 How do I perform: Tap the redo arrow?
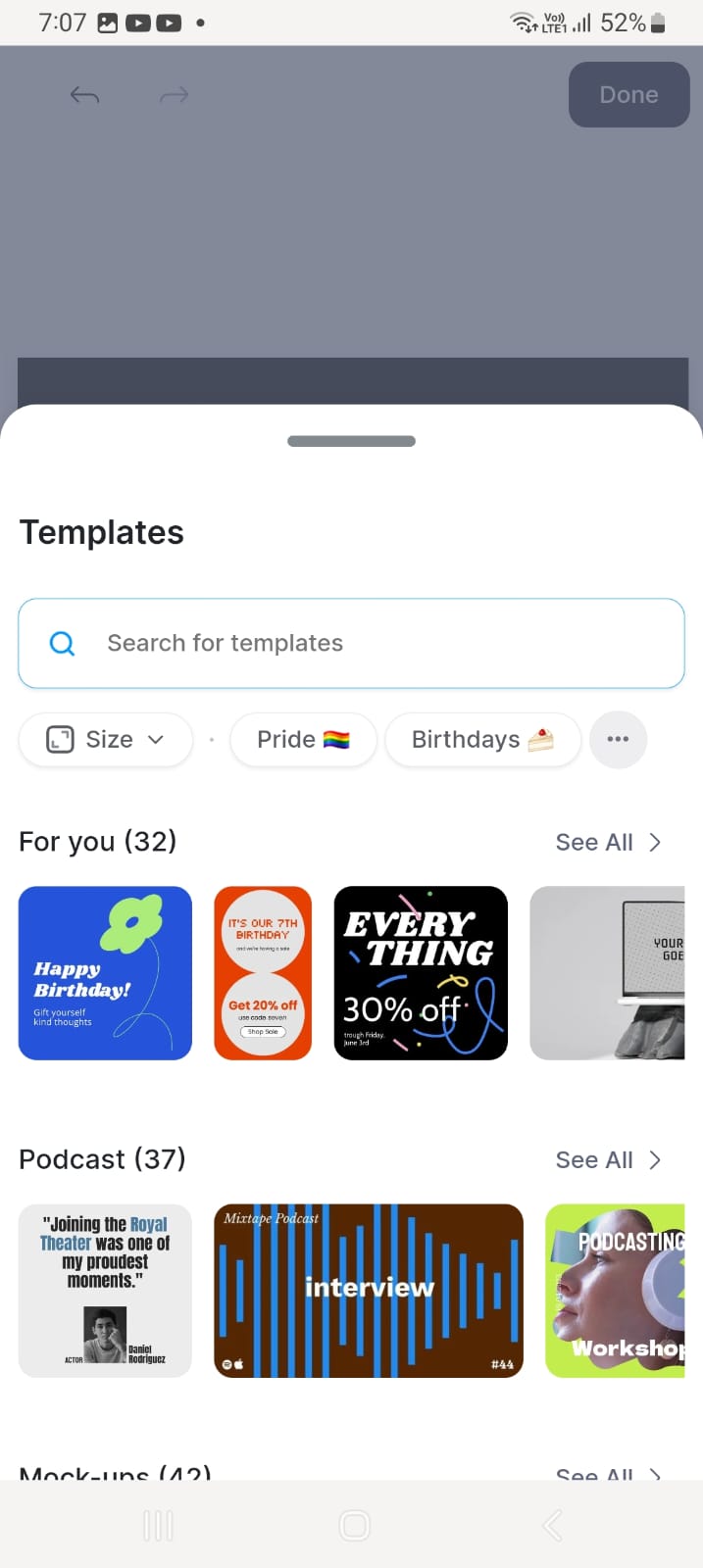click(x=174, y=95)
